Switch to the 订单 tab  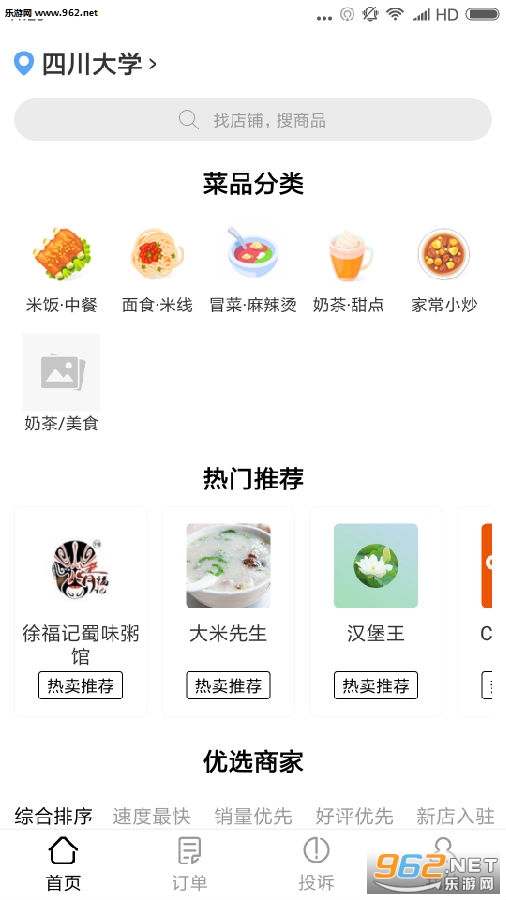pos(189,864)
